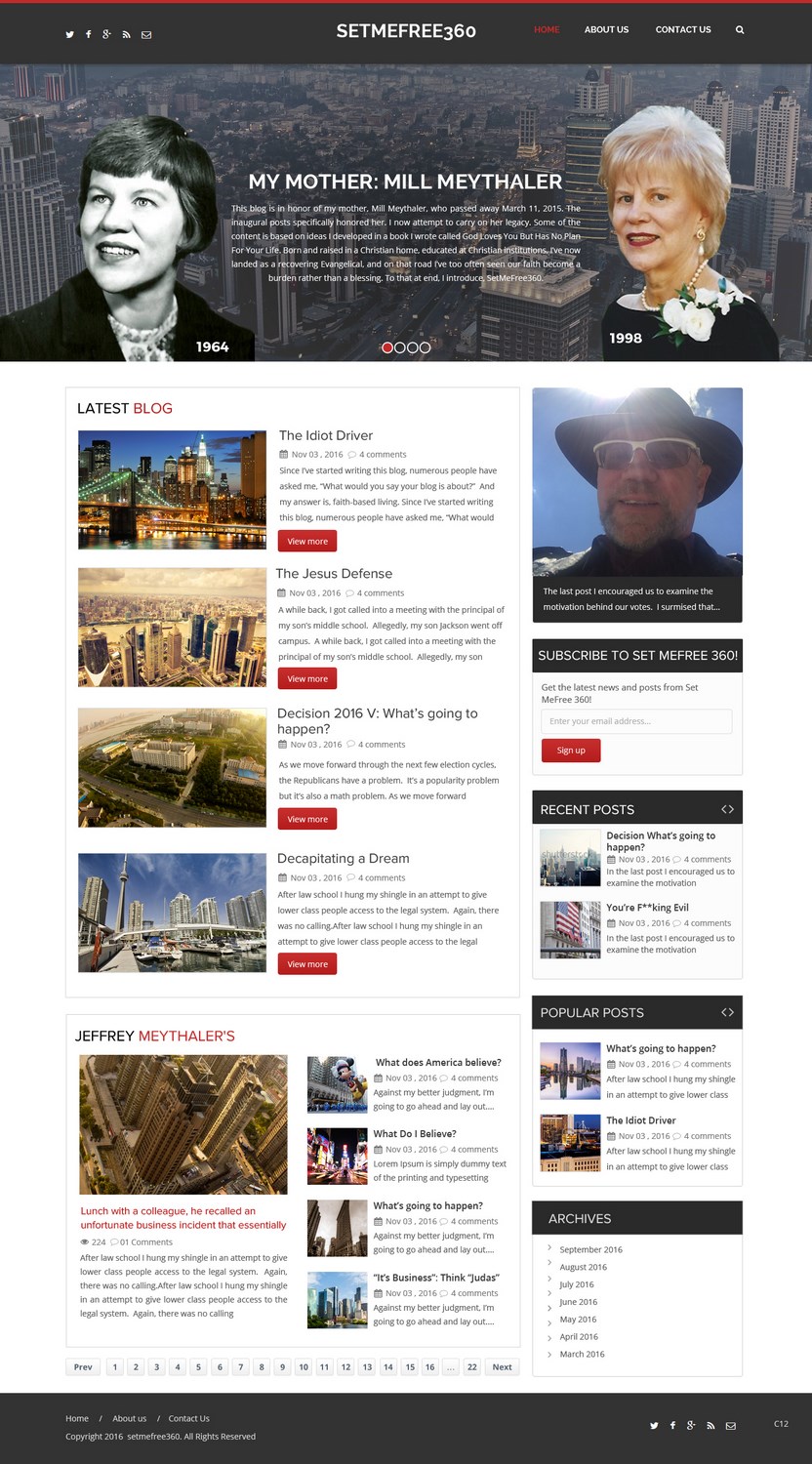
Task: Open the Twitter icon in the header
Action: pyautogui.click(x=69, y=34)
